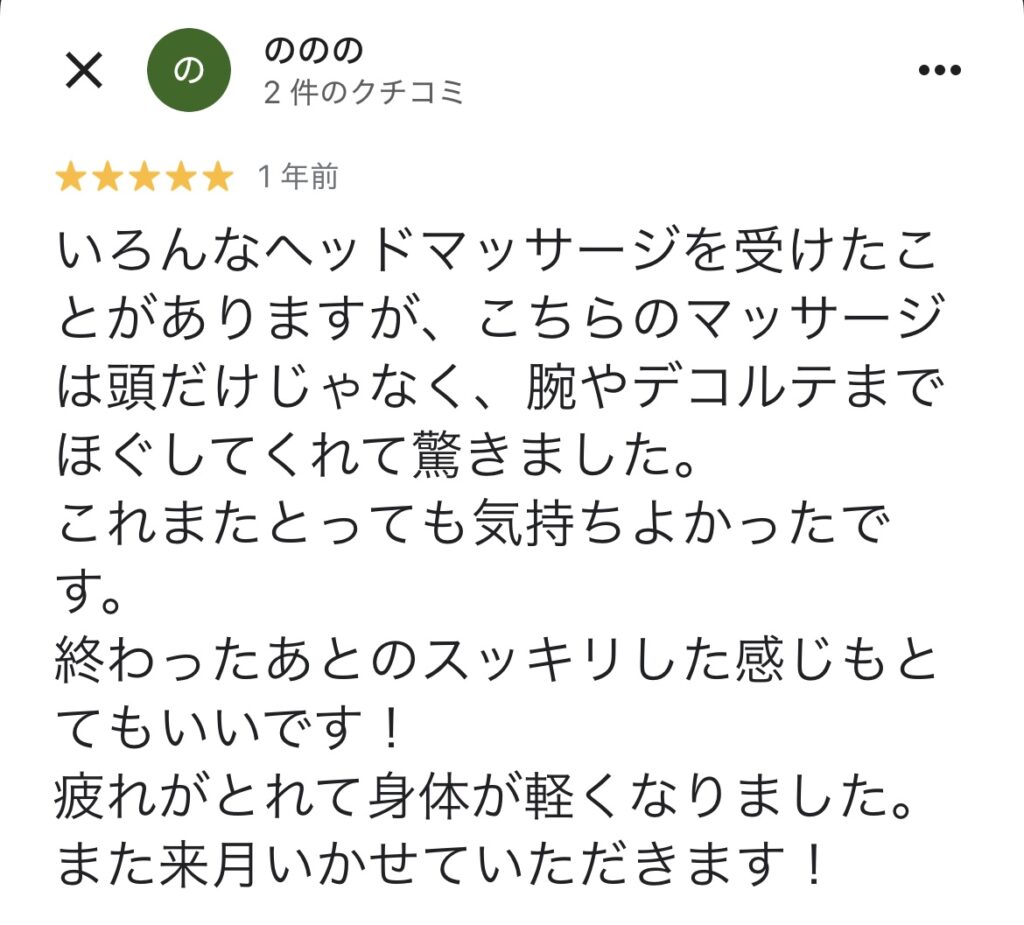
Task: Open the three-dot overflow menu
Action: pyautogui.click(x=939, y=70)
